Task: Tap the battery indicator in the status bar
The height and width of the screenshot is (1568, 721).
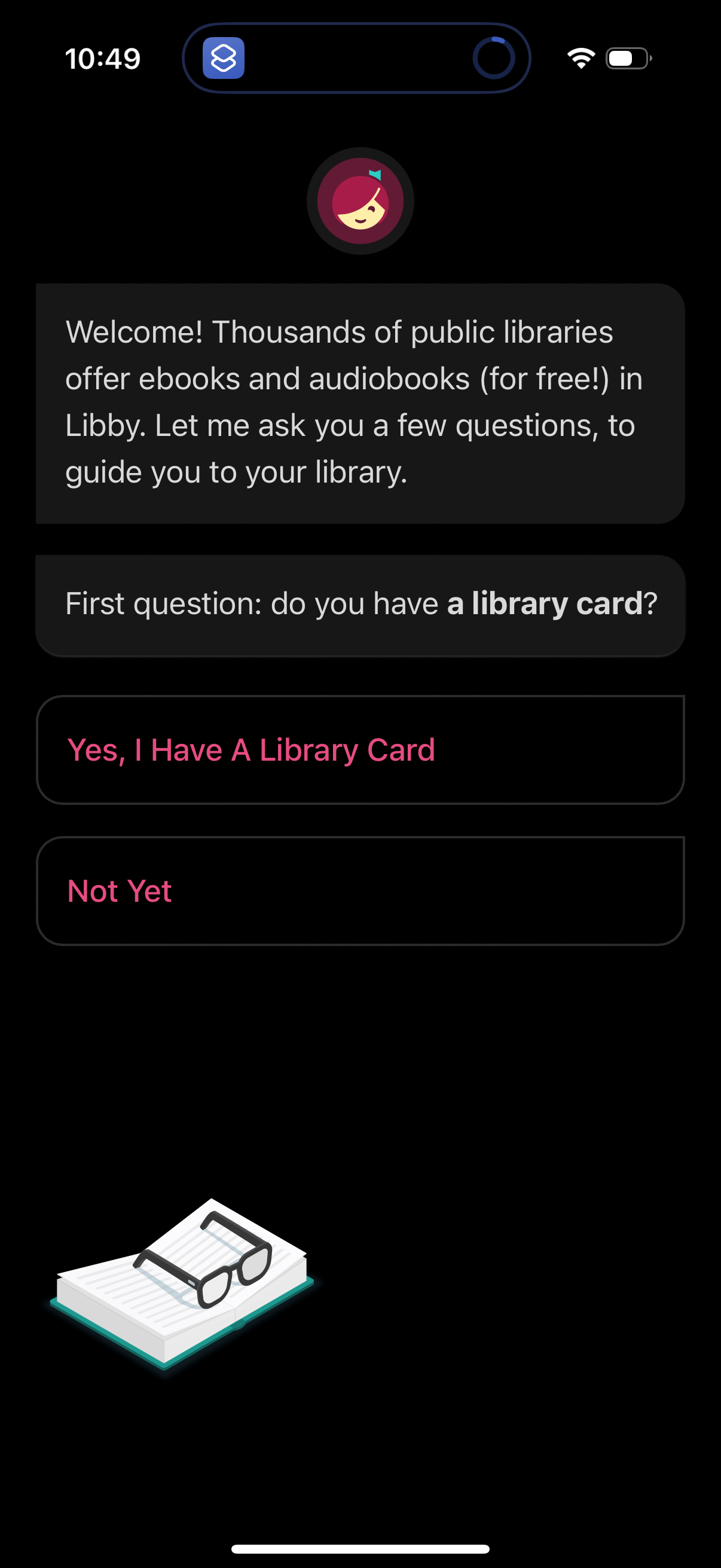Action: point(627,58)
